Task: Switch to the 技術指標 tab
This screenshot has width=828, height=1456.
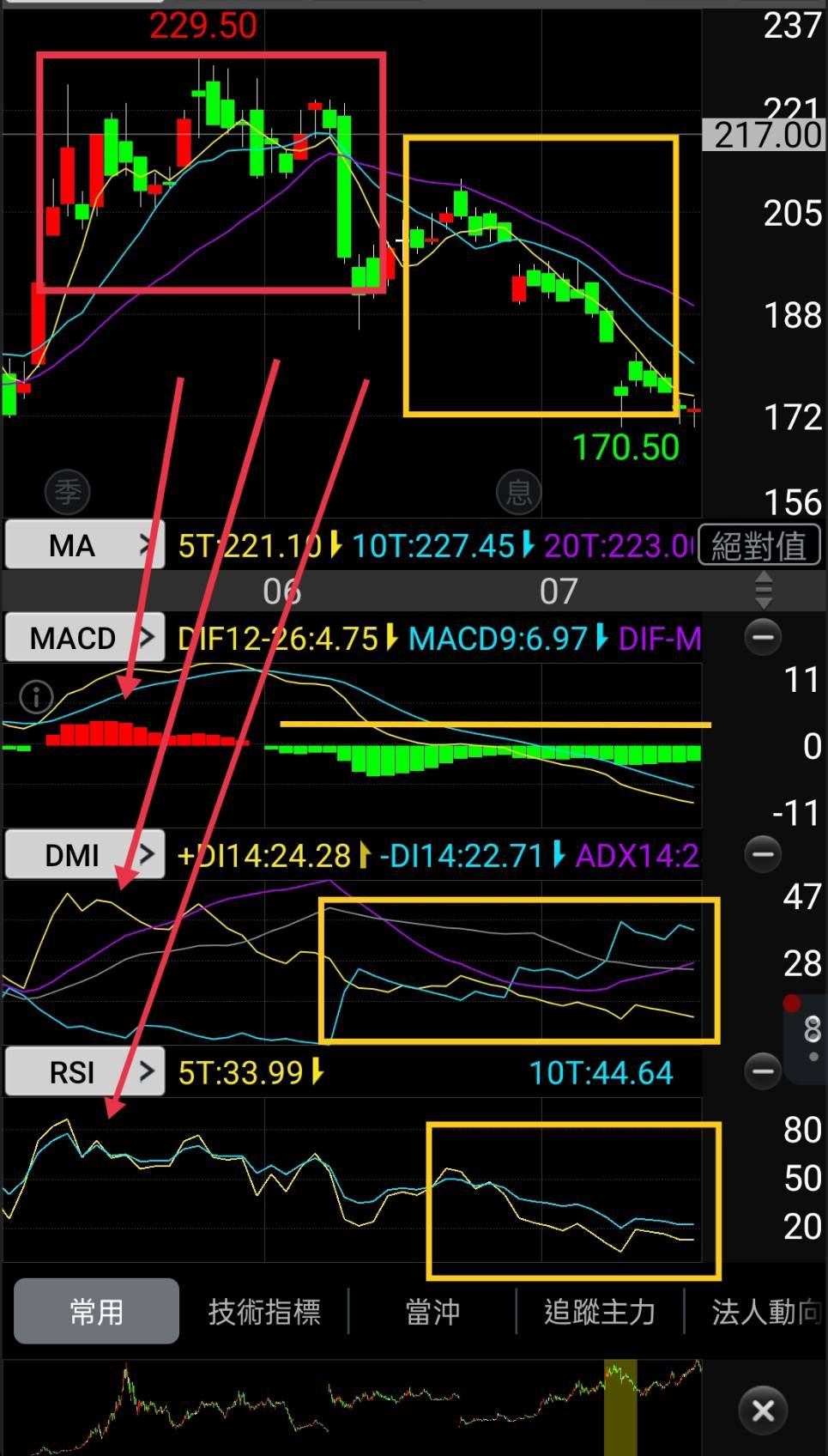Action: (264, 1311)
